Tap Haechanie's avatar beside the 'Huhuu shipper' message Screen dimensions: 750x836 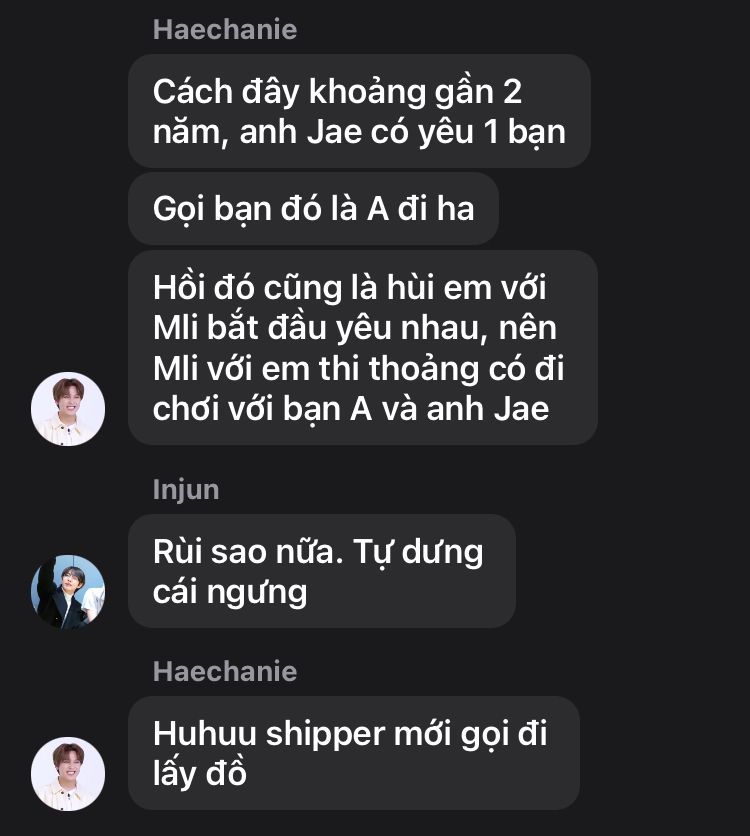[x=68, y=774]
